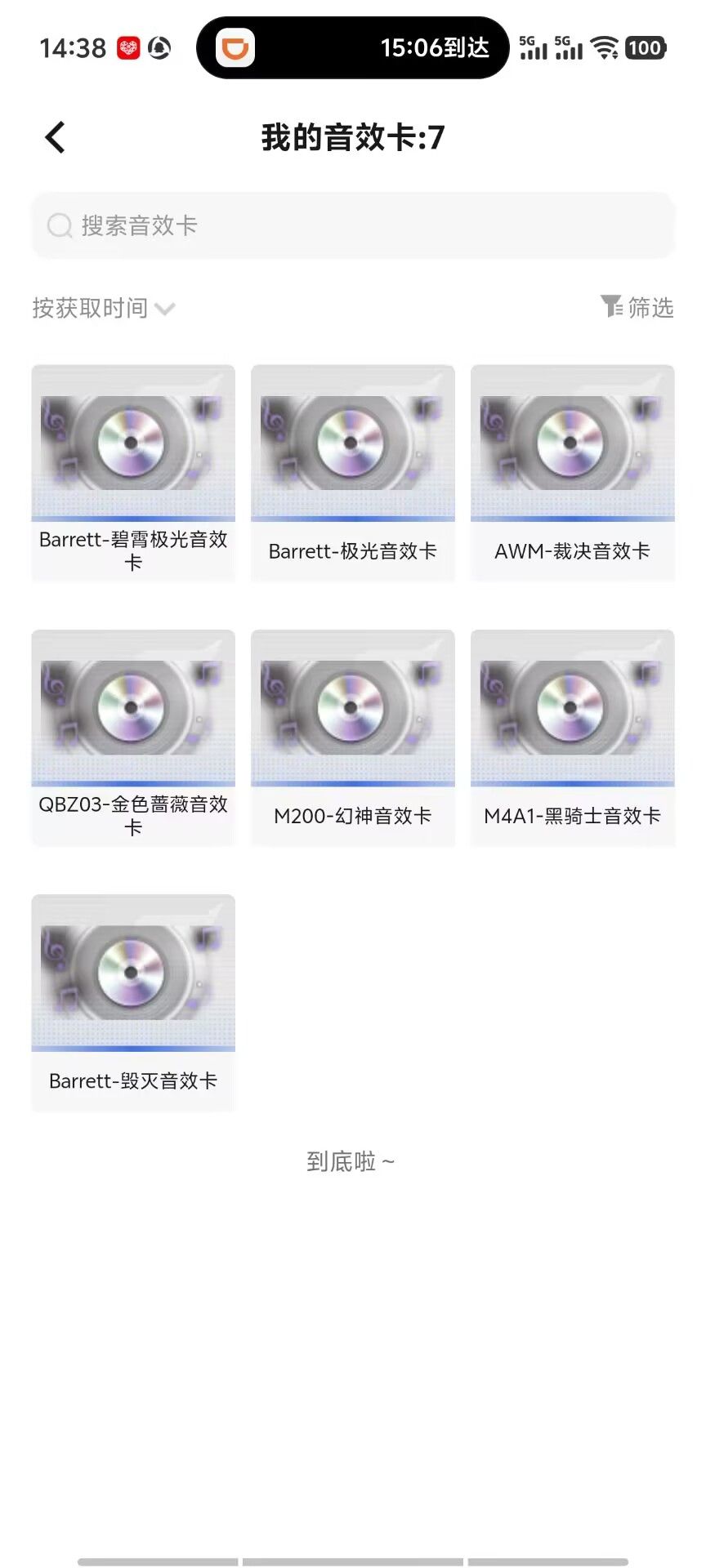The height and width of the screenshot is (1568, 706).
Task: Expand the 按获取时间 sort dropdown
Action: 88,308
